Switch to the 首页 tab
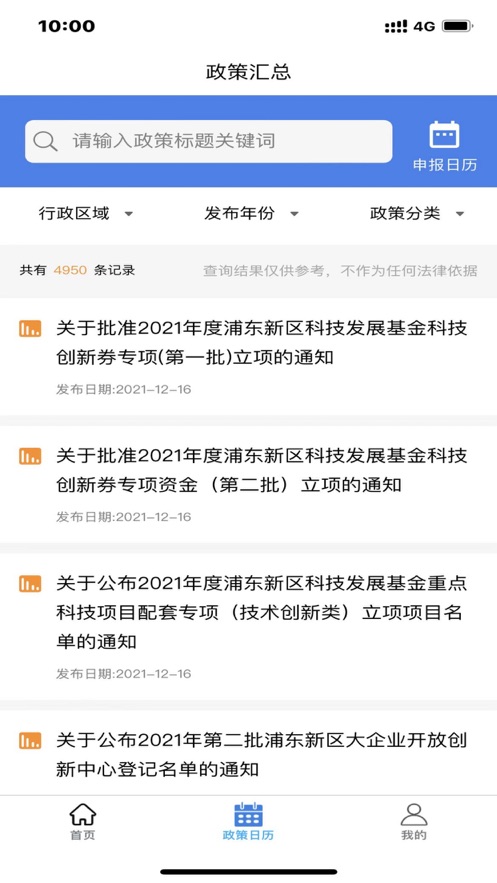The image size is (497, 883). [x=83, y=822]
